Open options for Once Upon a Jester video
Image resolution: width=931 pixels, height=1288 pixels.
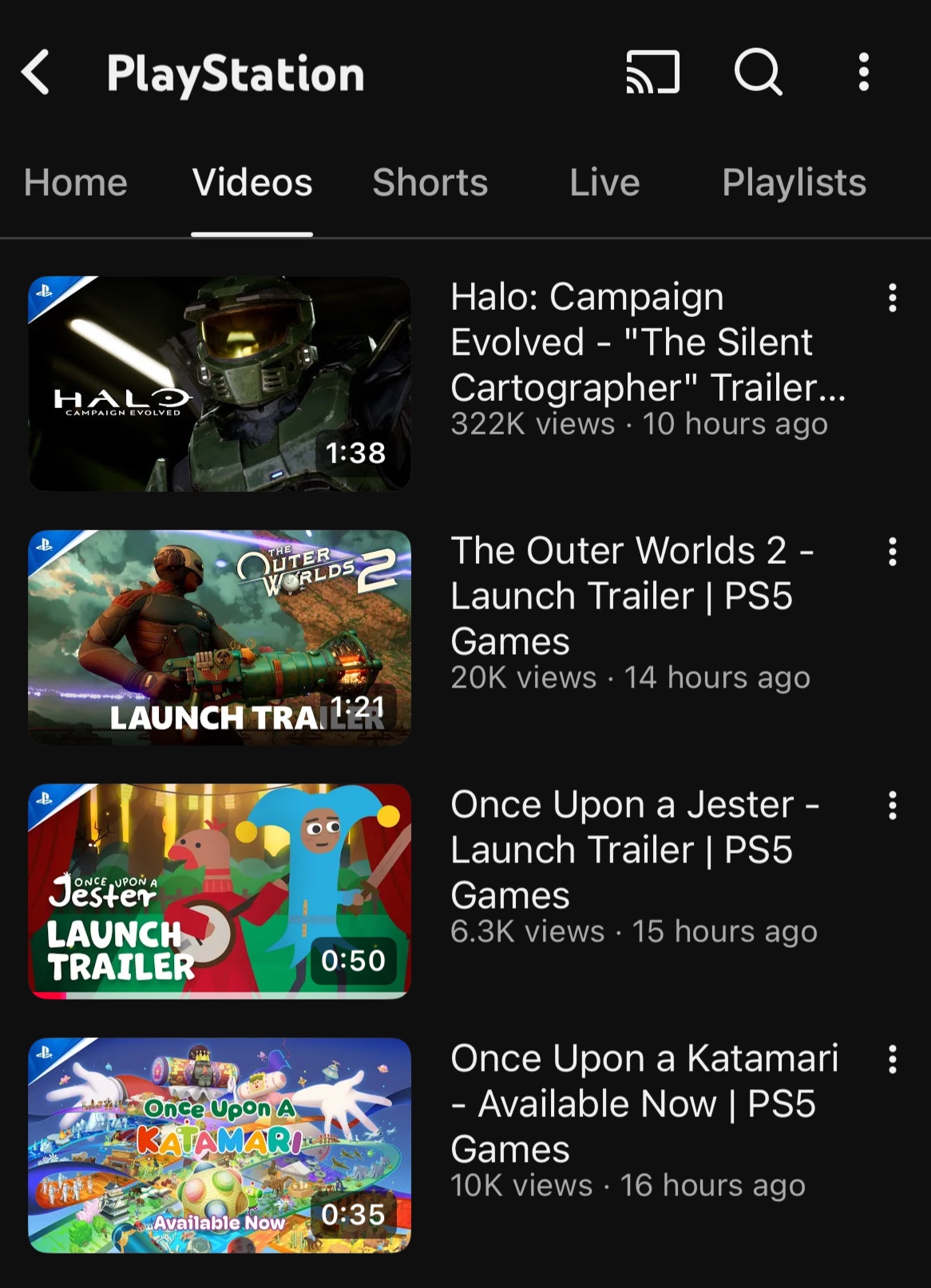[892, 806]
